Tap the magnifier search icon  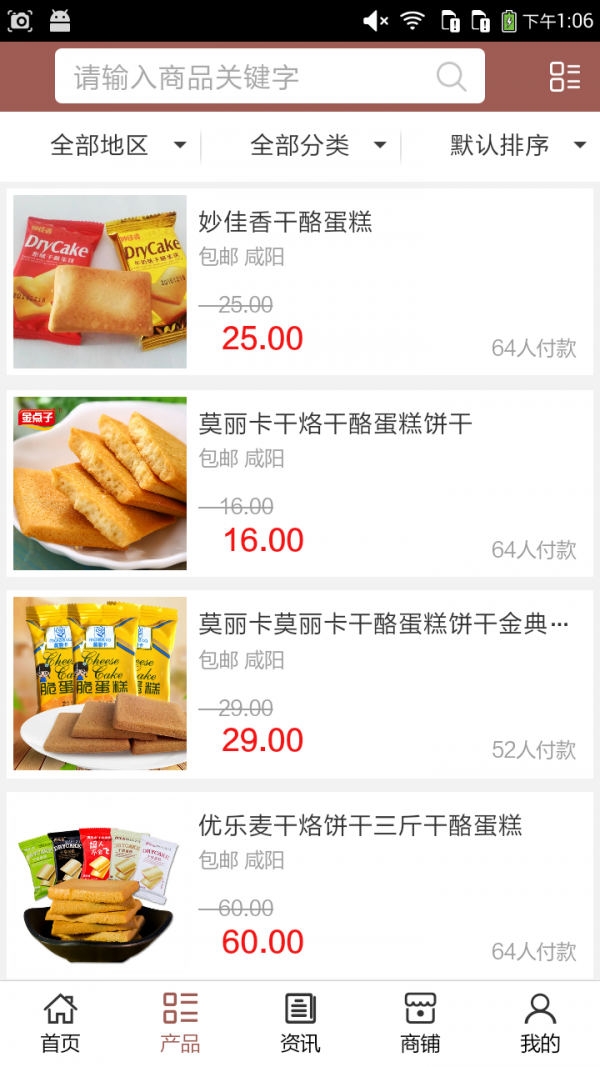click(451, 77)
